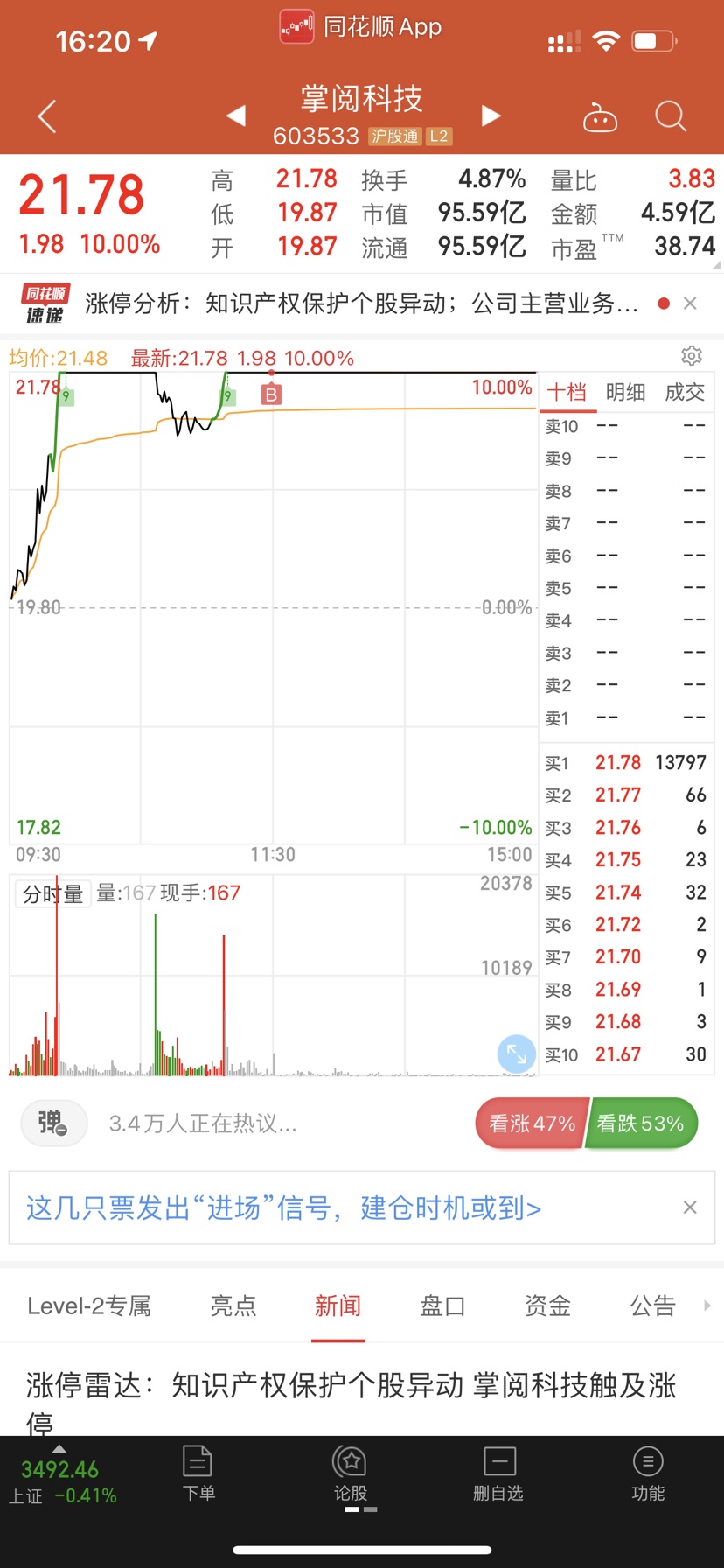Open the chart settings gear
The image size is (724, 1568).
pyautogui.click(x=692, y=356)
